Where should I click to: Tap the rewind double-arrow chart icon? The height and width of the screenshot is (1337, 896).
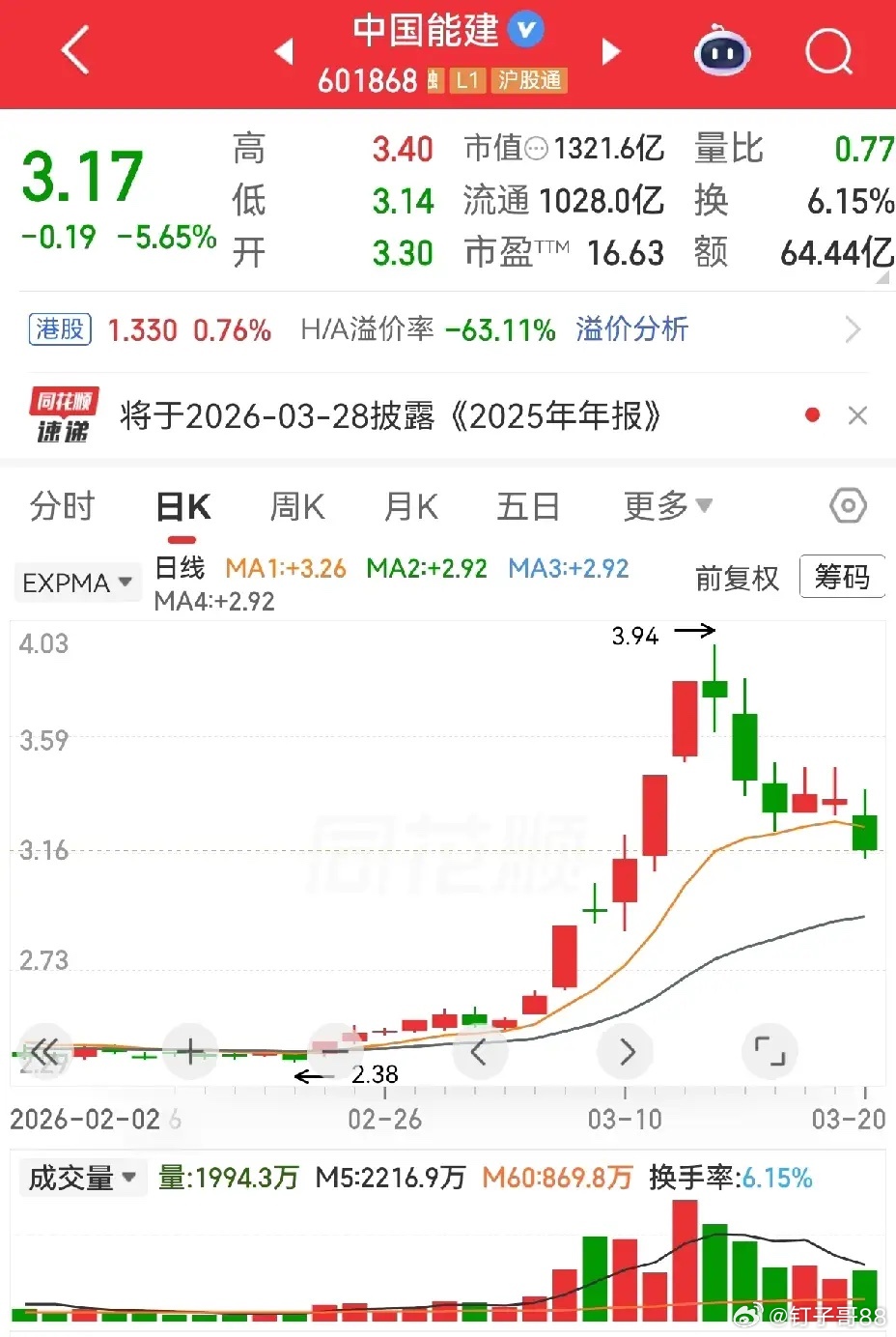(x=44, y=1051)
